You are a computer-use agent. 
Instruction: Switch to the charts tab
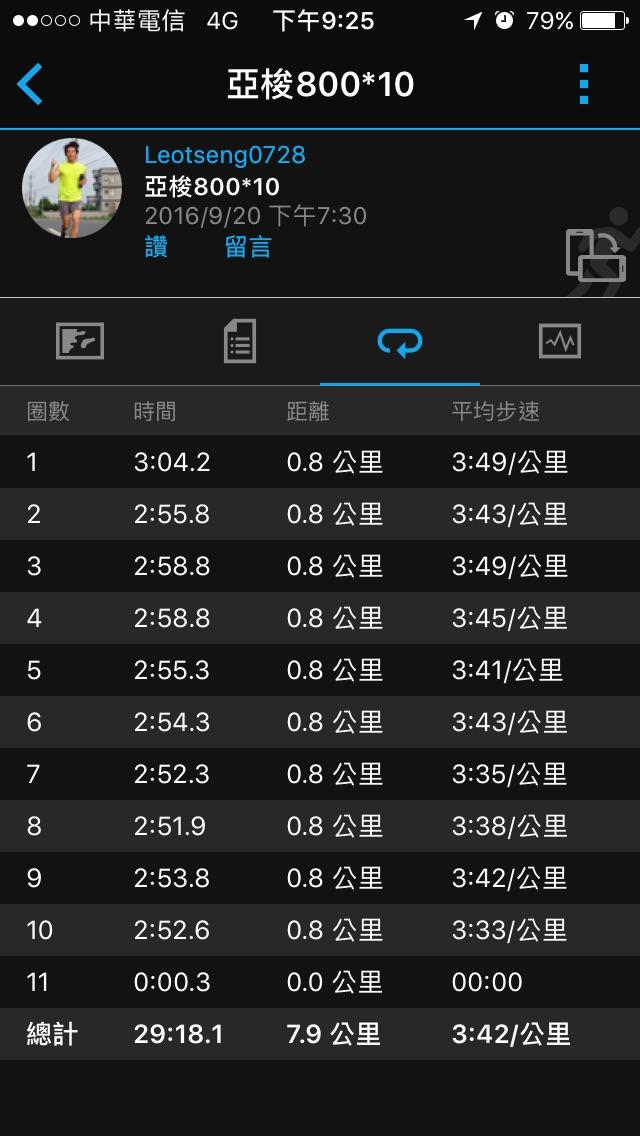pyautogui.click(x=560, y=342)
